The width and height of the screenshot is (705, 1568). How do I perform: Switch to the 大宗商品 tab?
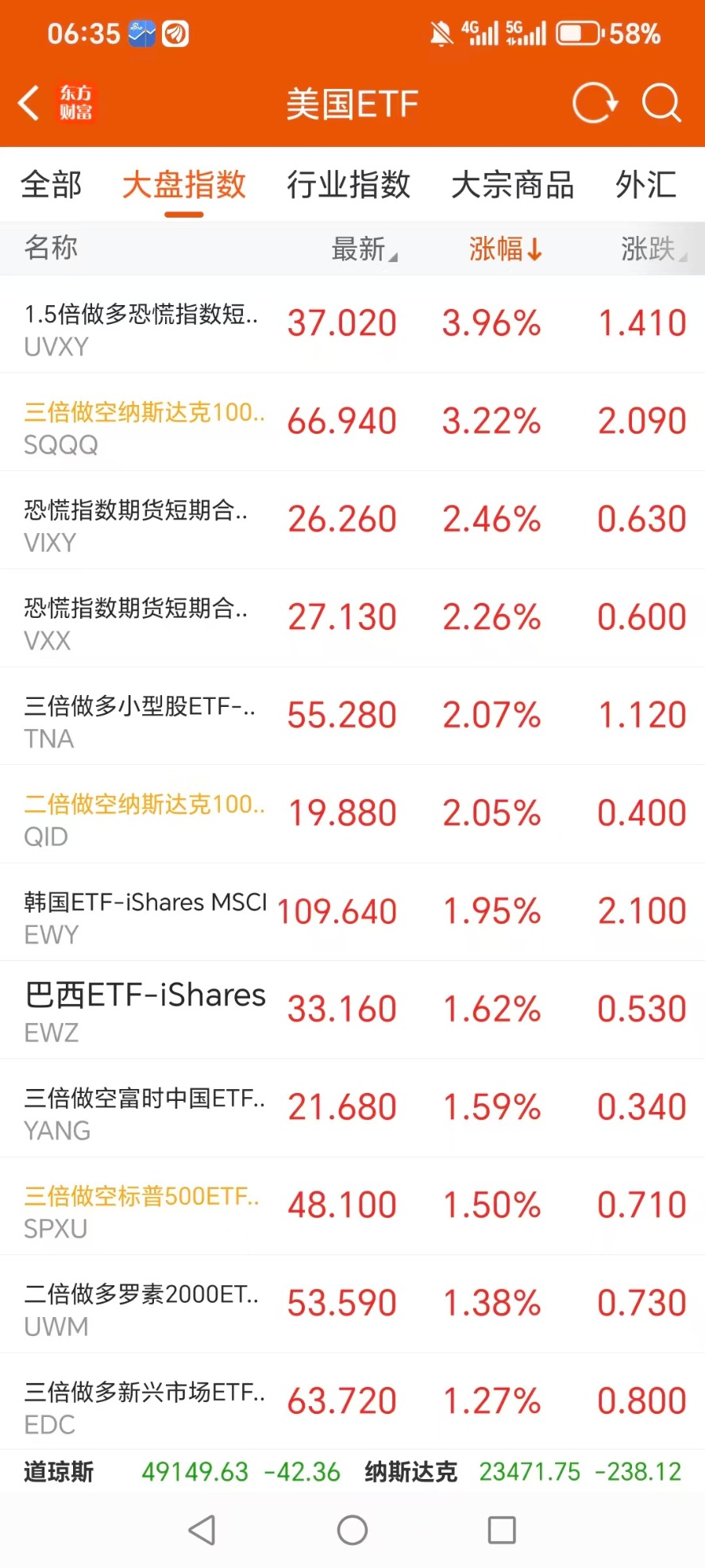(512, 185)
